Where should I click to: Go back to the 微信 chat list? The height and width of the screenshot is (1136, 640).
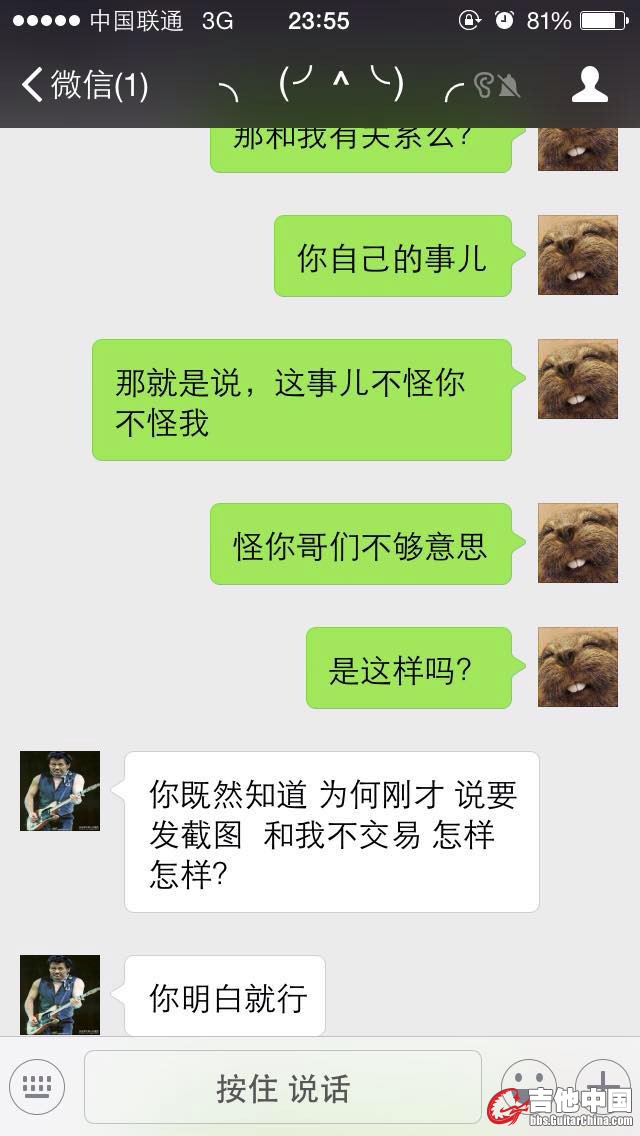85,85
